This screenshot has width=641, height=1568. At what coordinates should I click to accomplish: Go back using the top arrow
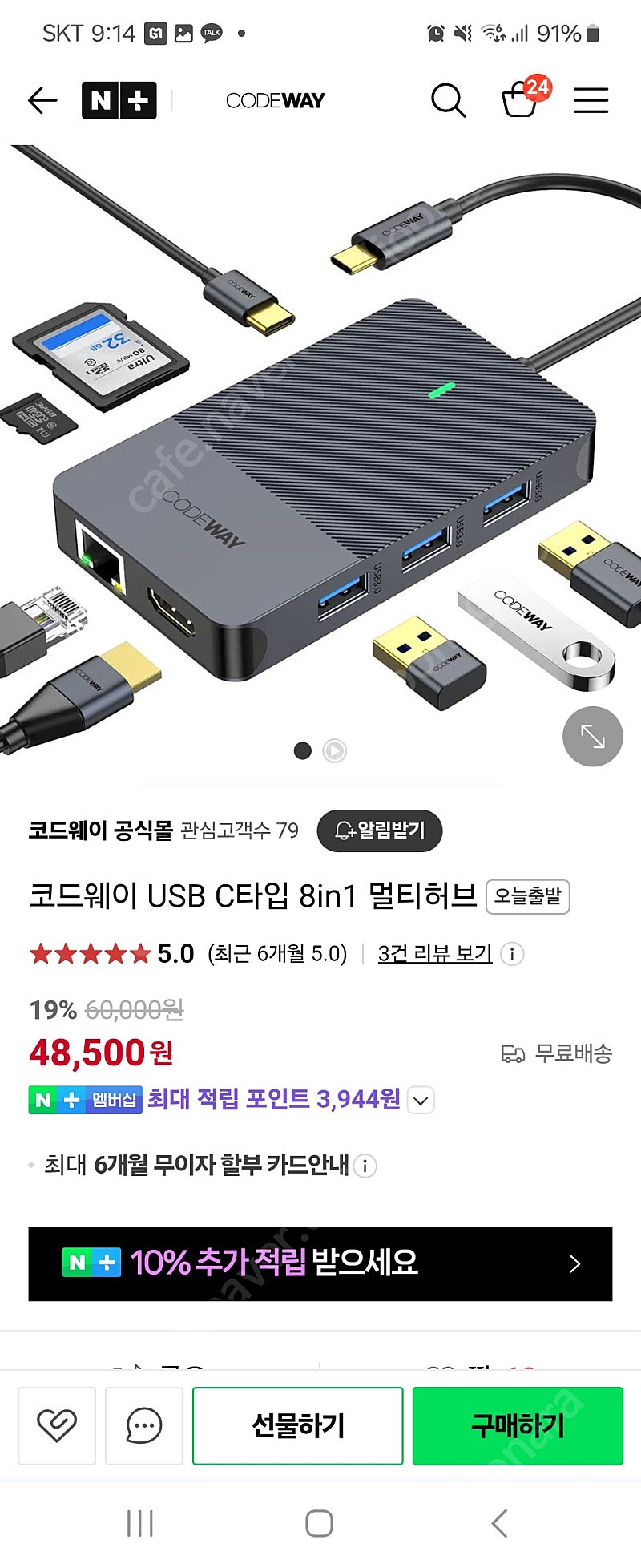pyautogui.click(x=42, y=101)
